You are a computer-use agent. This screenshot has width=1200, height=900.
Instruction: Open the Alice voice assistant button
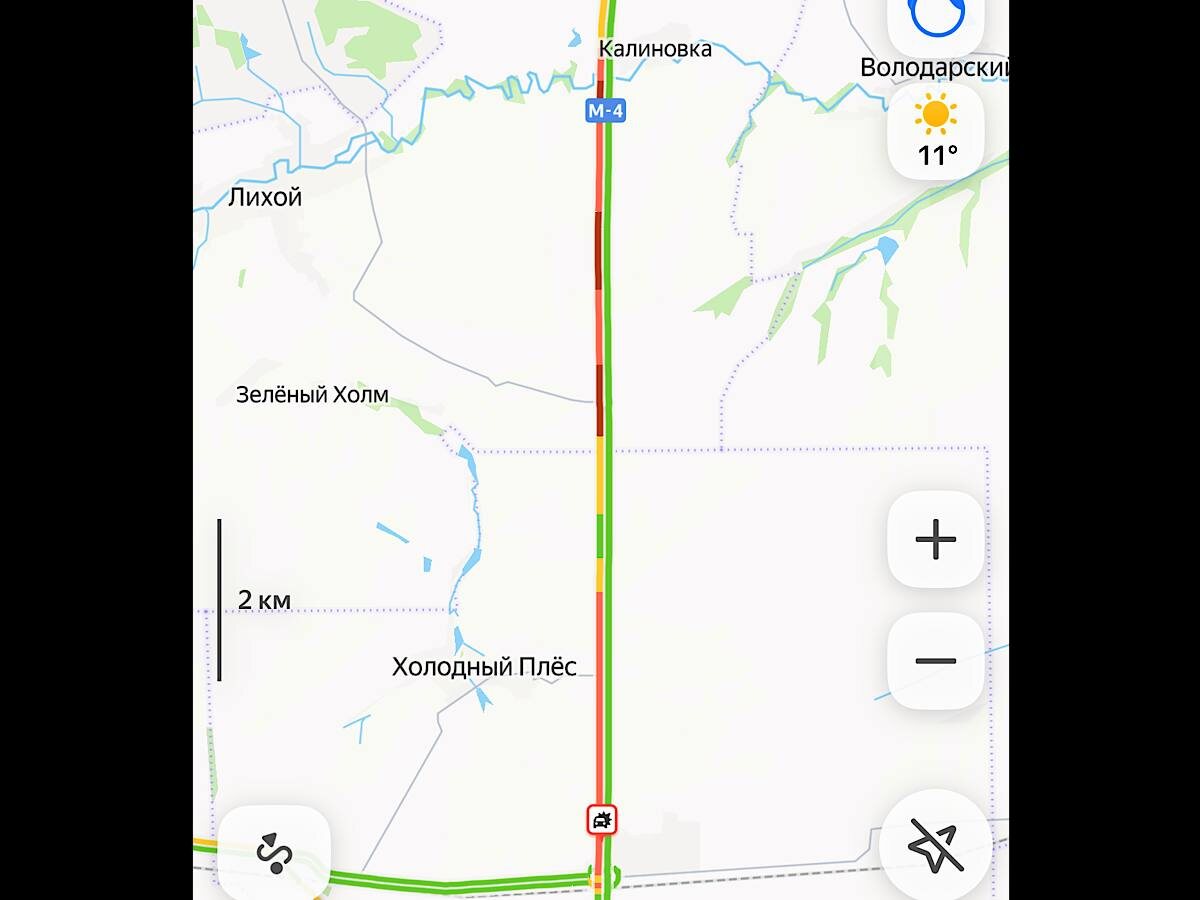point(936,20)
